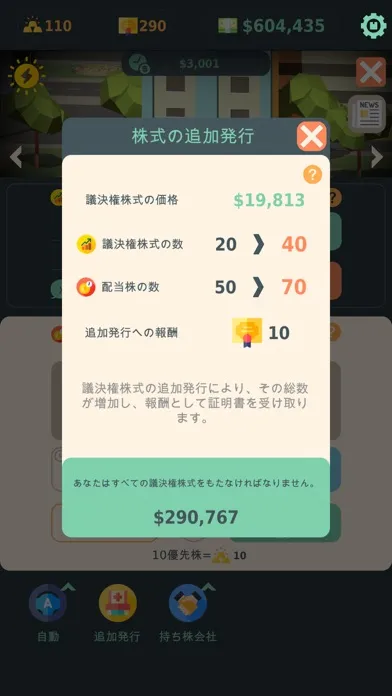Select the 追加発行 option

pyautogui.click(x=117, y=613)
